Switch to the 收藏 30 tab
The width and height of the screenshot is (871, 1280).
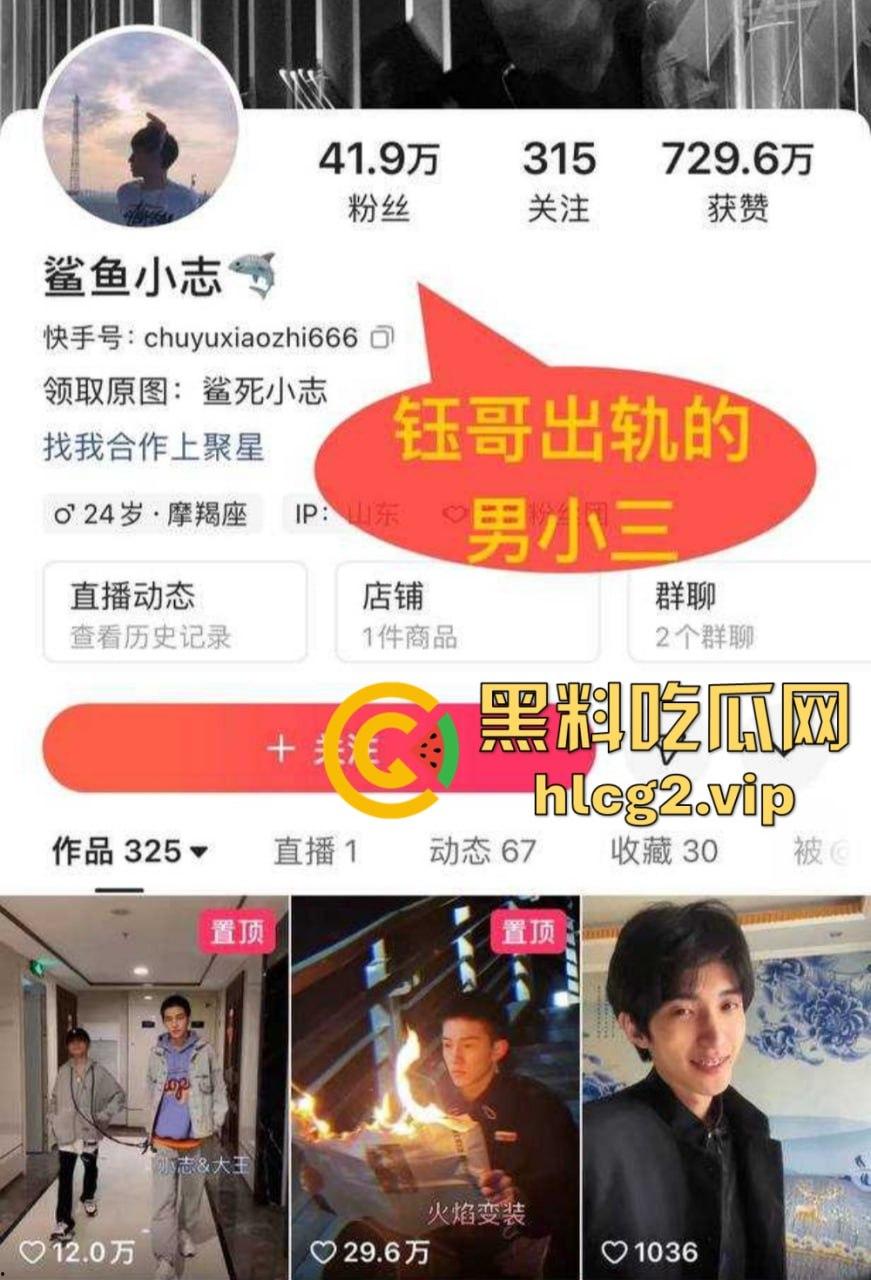pos(664,852)
